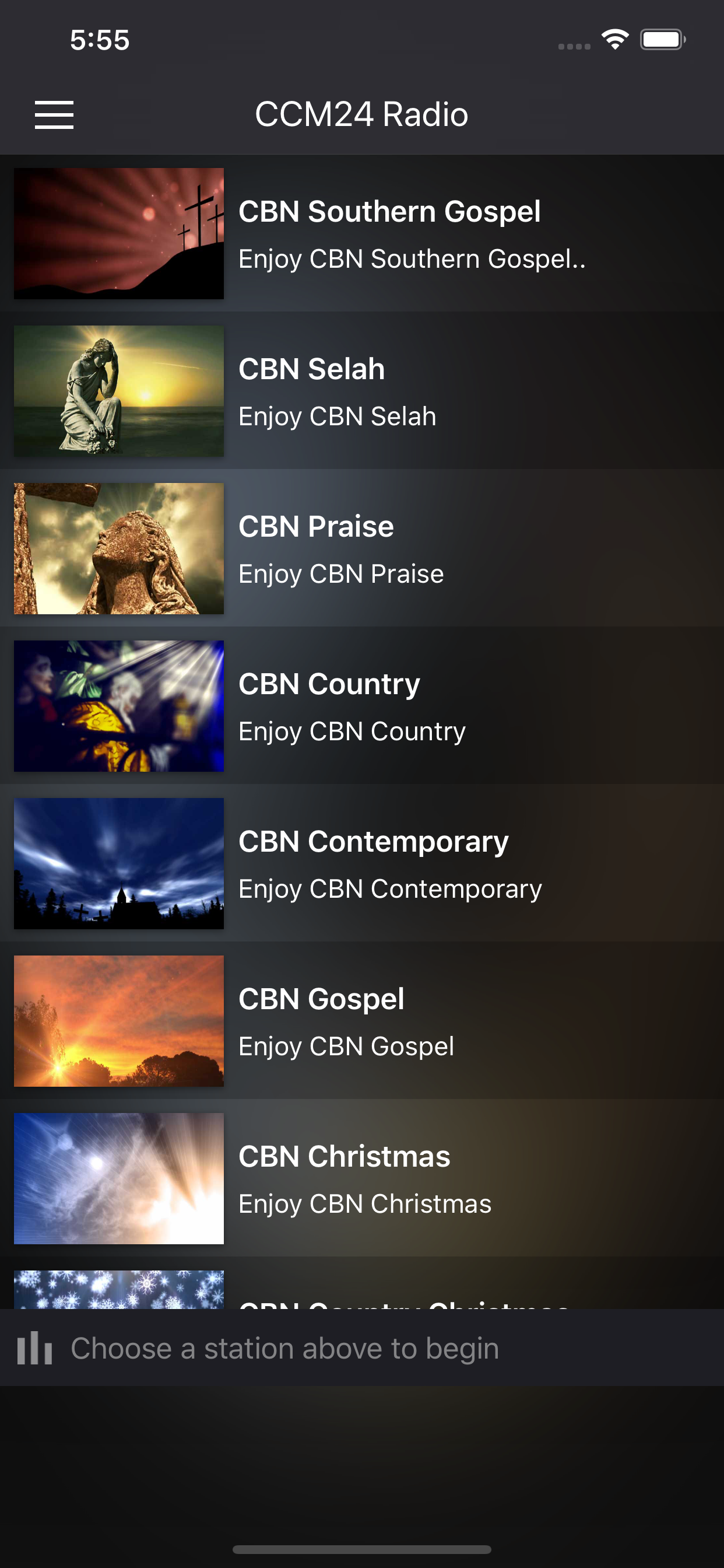Open the hamburger drawer menu
The height and width of the screenshot is (1568, 724).
(x=54, y=115)
